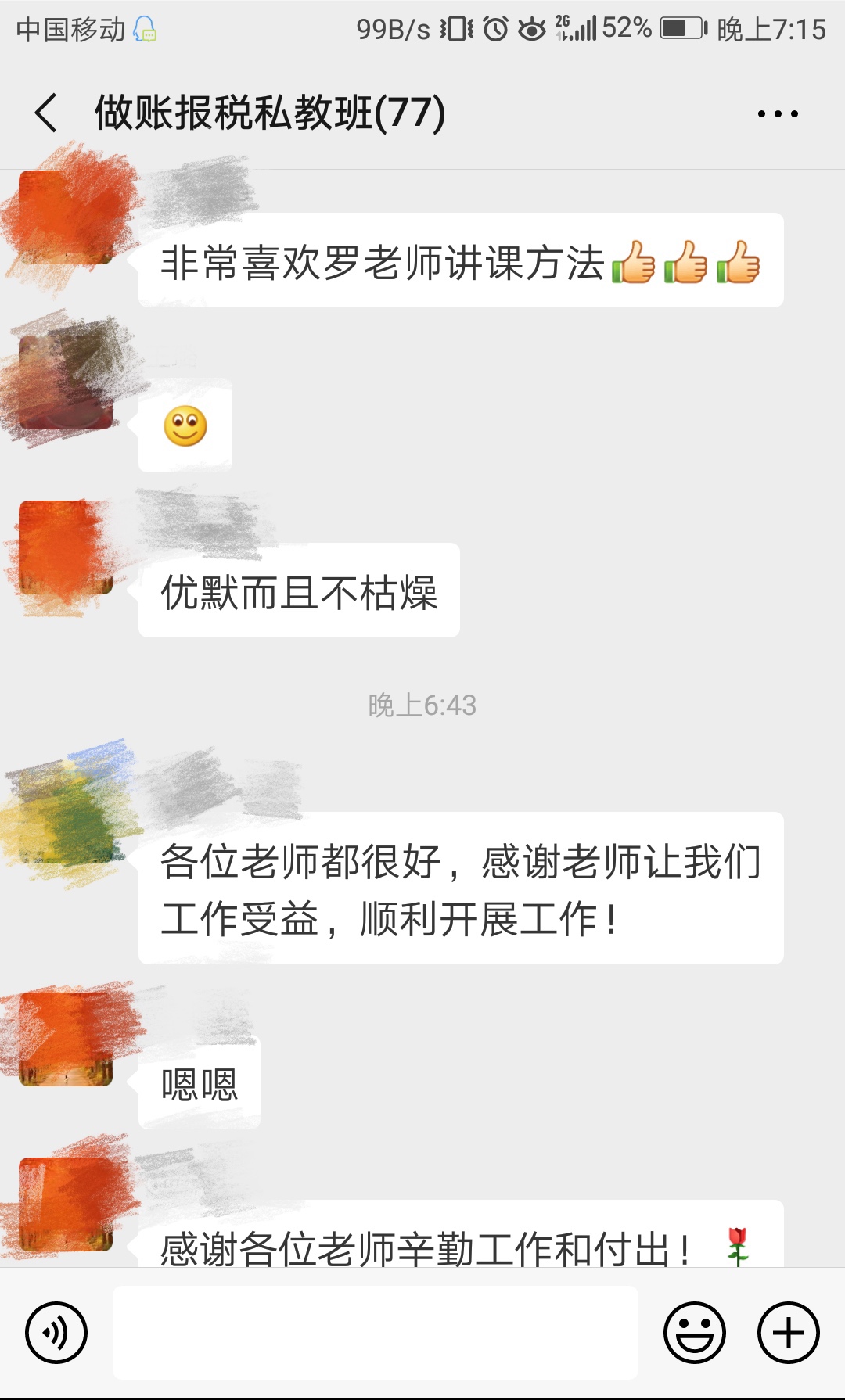Viewport: 845px width, 1400px height.
Task: Toggle vibrate mode icon in status bar
Action: click(x=455, y=29)
